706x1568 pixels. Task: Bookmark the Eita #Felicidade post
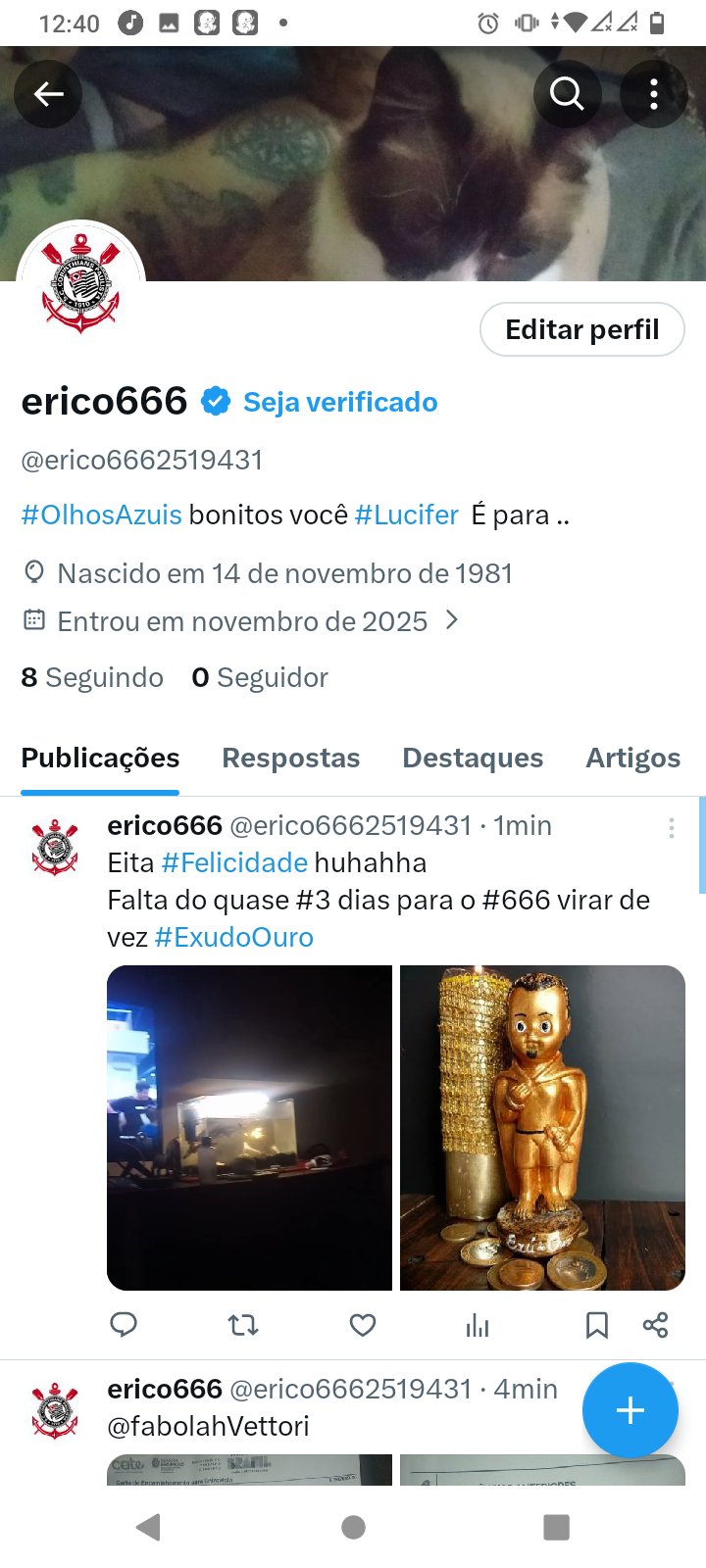(596, 1326)
